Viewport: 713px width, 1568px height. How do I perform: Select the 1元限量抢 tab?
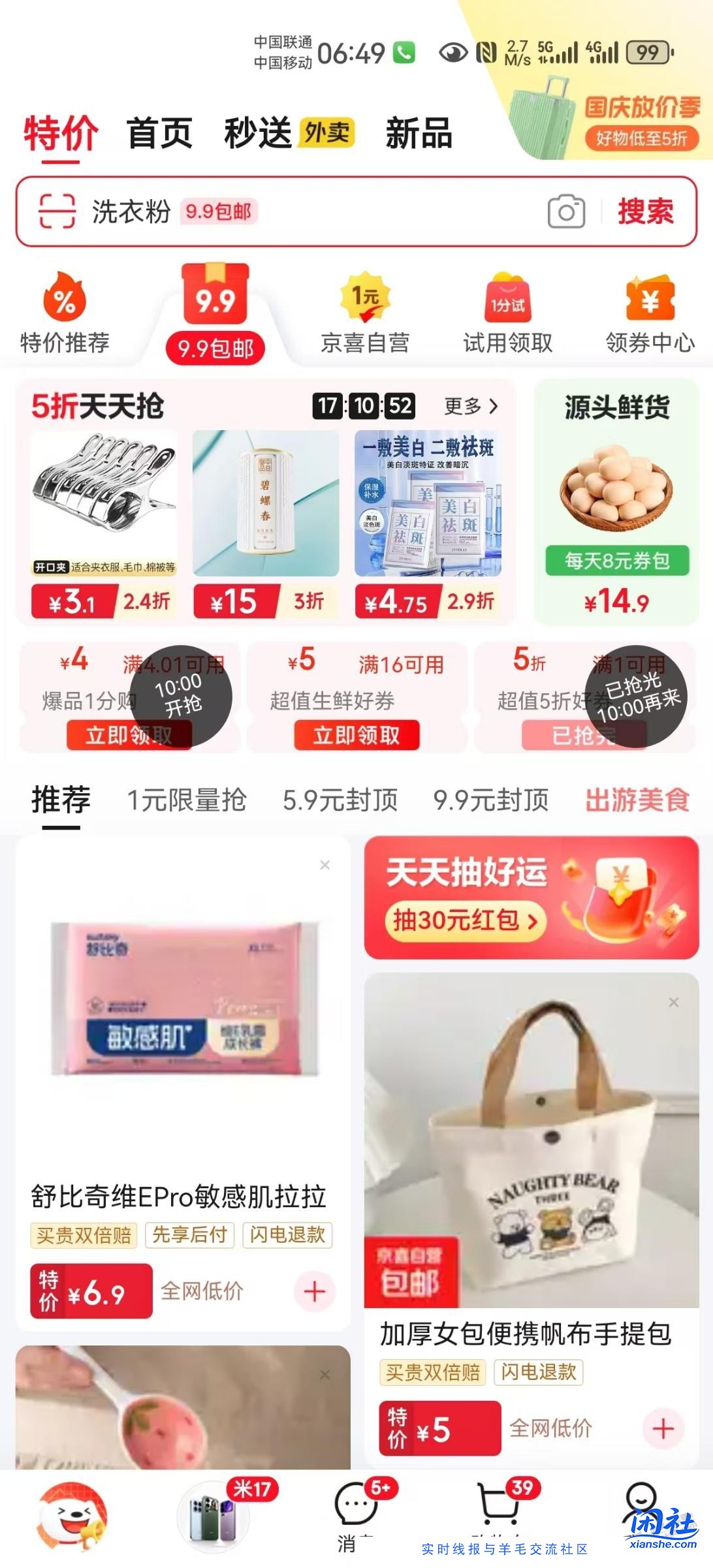click(x=187, y=800)
